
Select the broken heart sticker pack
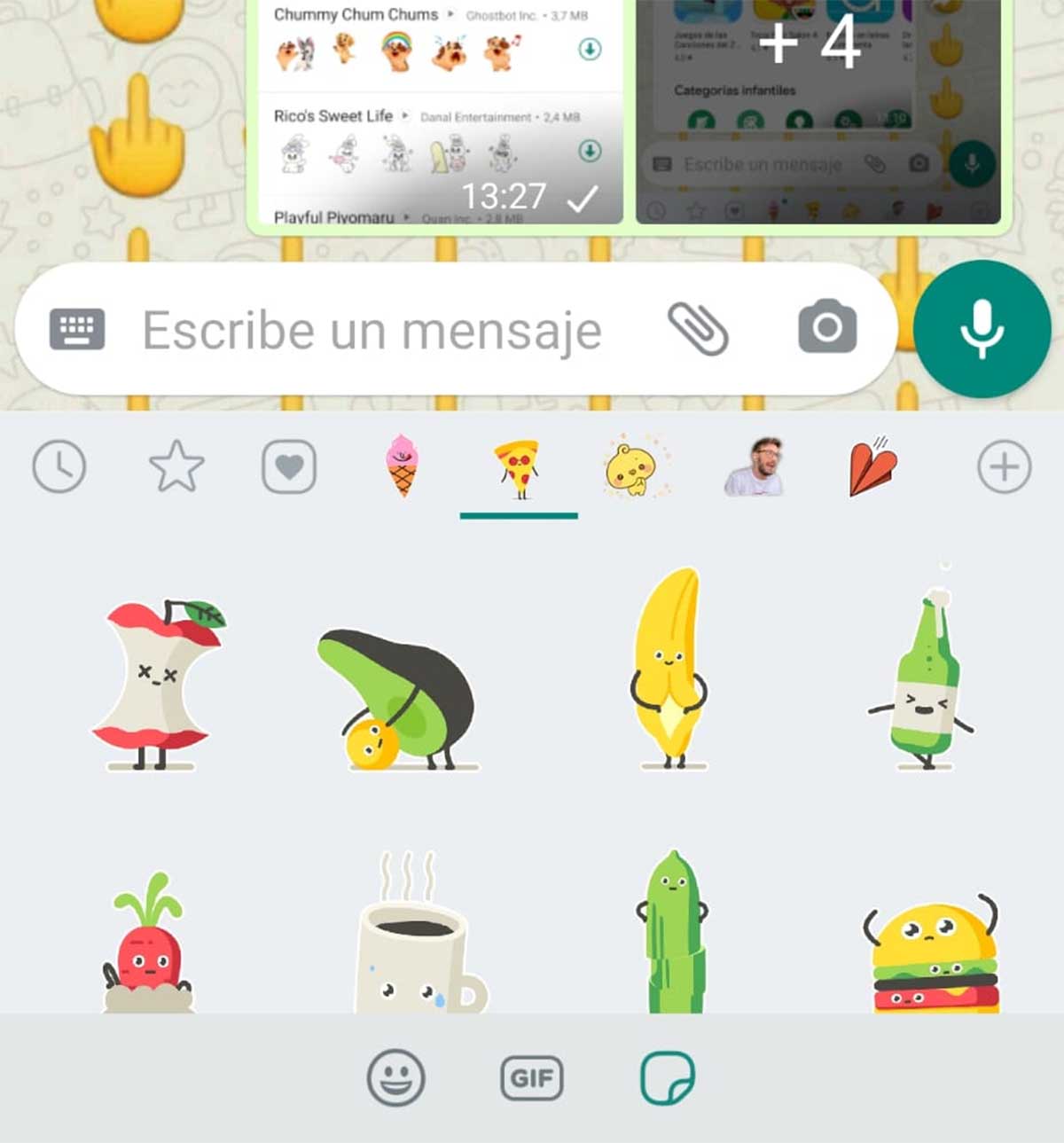click(x=872, y=466)
